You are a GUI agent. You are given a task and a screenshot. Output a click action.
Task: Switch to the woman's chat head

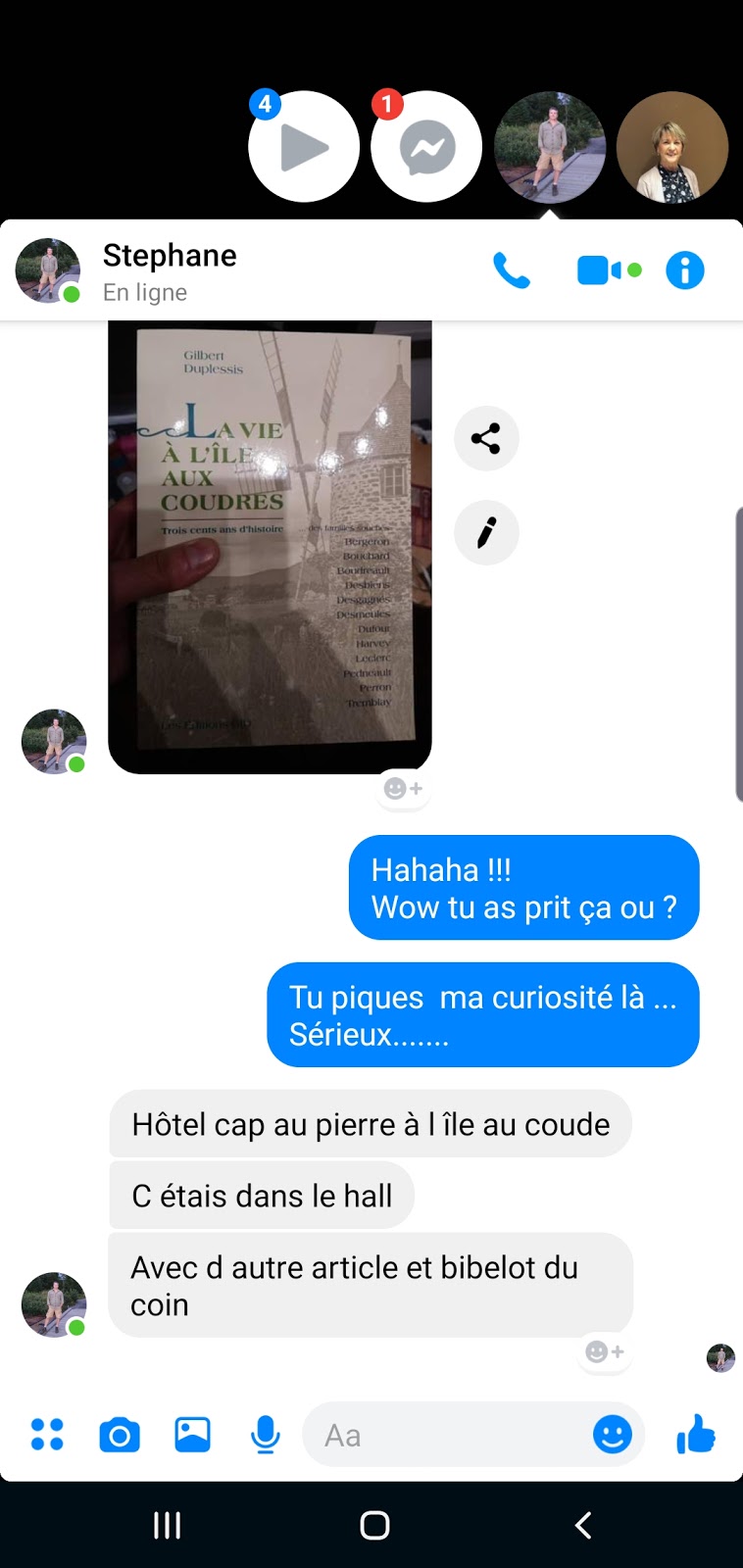click(671, 147)
